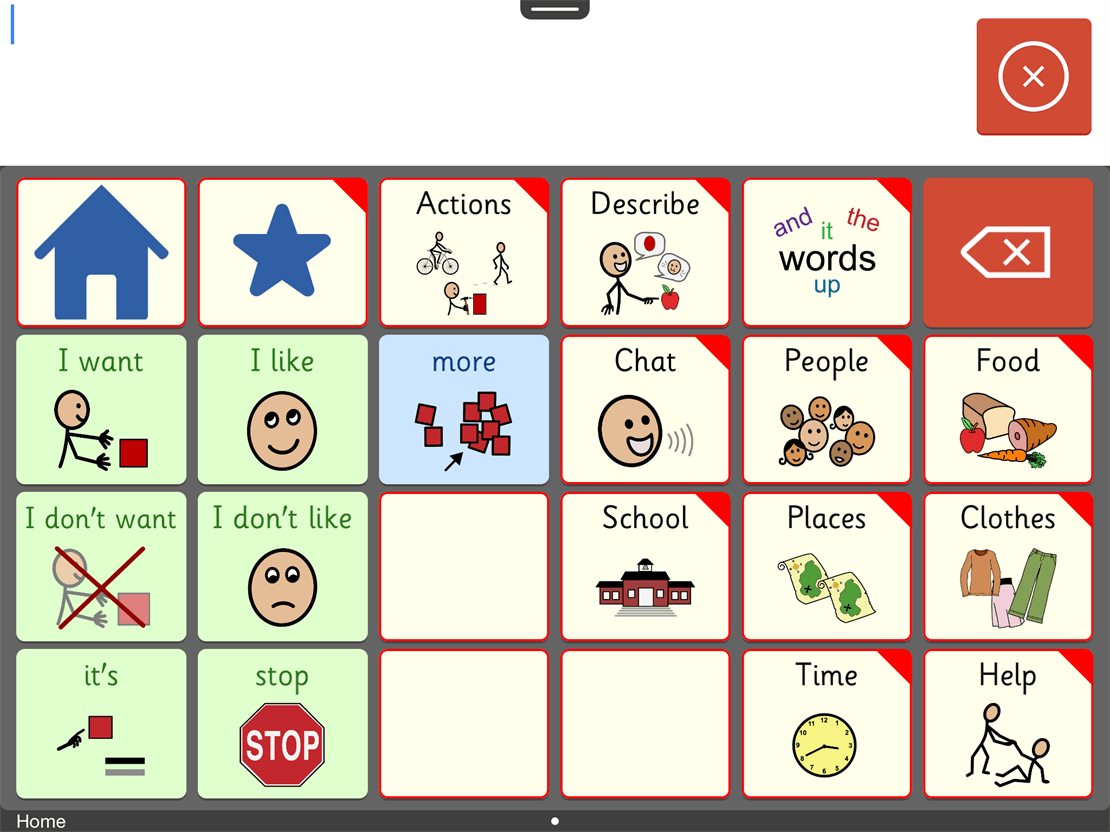This screenshot has height=832, width=1110.
Task: Open the words folder
Action: [x=826, y=252]
